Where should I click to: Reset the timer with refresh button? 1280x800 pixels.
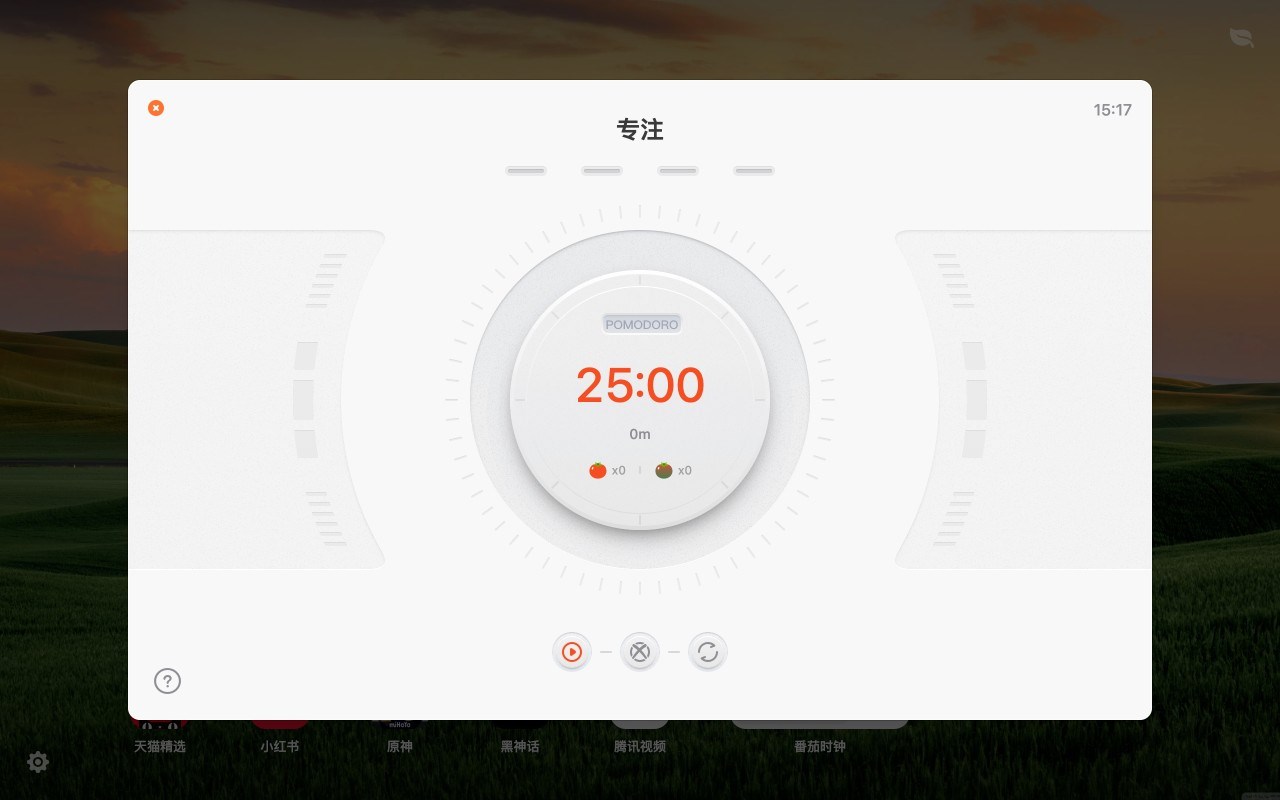point(708,652)
